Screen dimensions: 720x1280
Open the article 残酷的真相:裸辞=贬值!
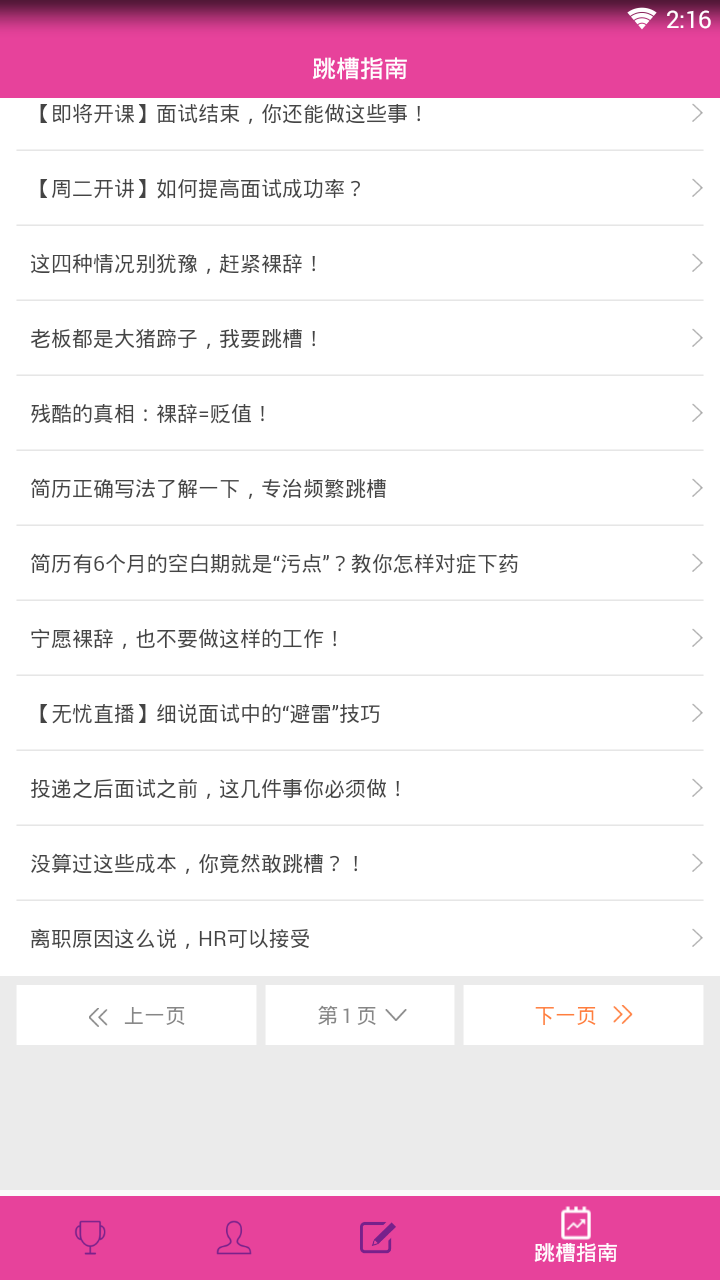pos(360,413)
